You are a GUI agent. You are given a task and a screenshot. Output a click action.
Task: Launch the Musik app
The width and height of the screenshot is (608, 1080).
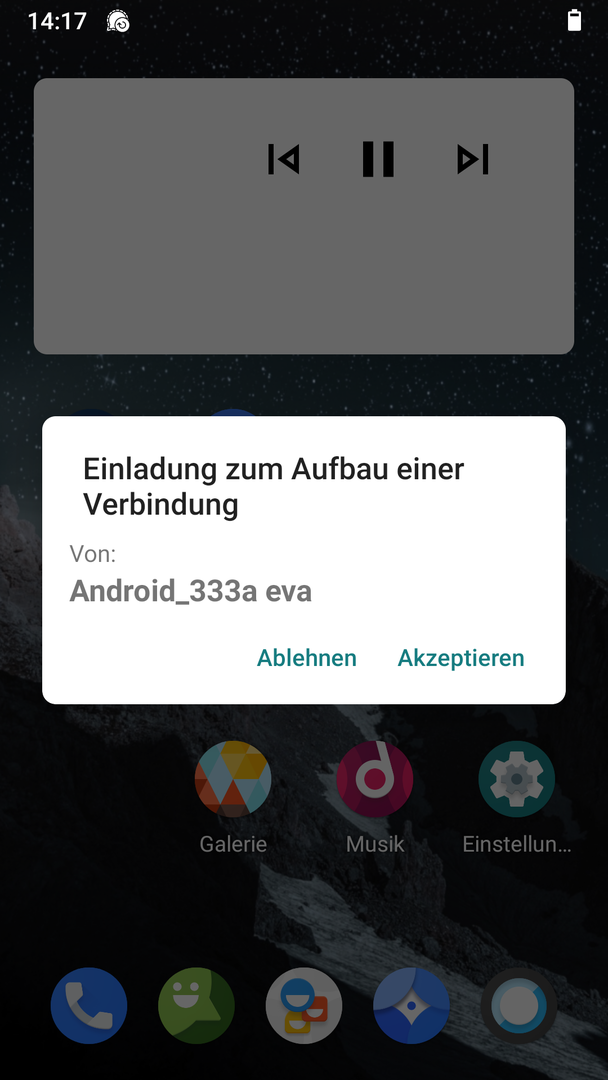(x=375, y=780)
